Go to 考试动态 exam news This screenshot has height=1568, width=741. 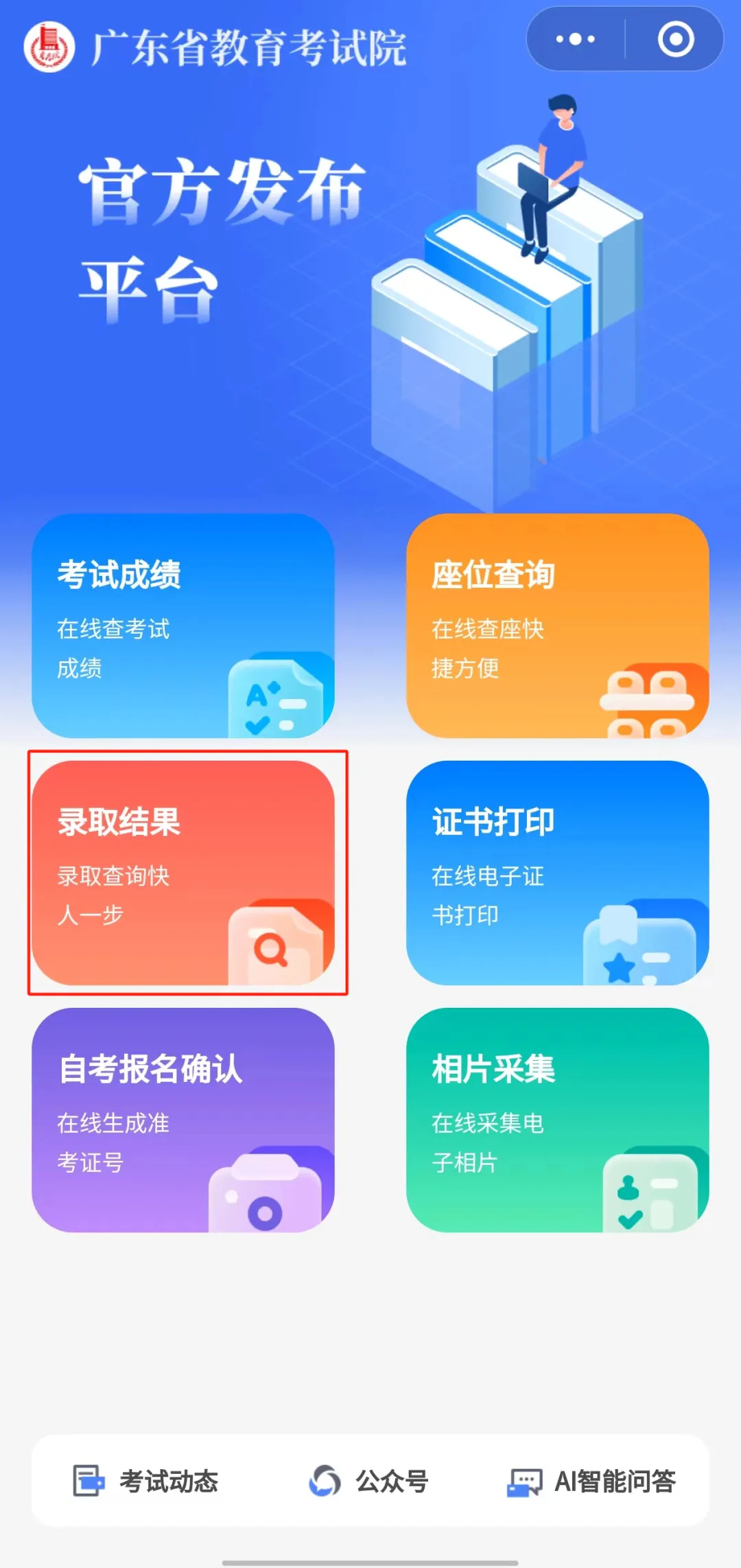146,1481
